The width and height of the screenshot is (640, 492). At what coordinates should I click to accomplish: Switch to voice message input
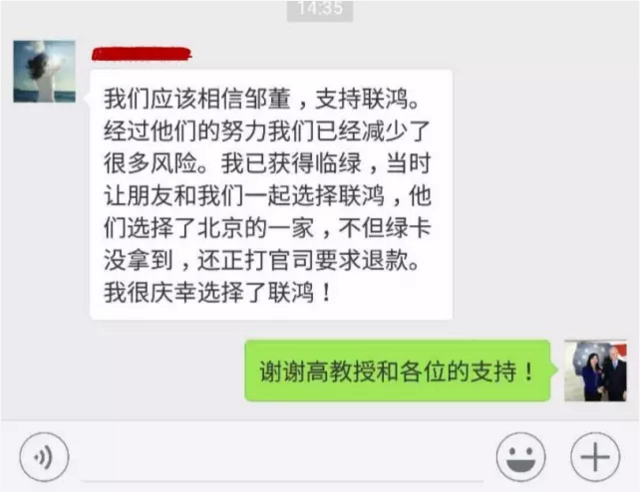[44, 458]
